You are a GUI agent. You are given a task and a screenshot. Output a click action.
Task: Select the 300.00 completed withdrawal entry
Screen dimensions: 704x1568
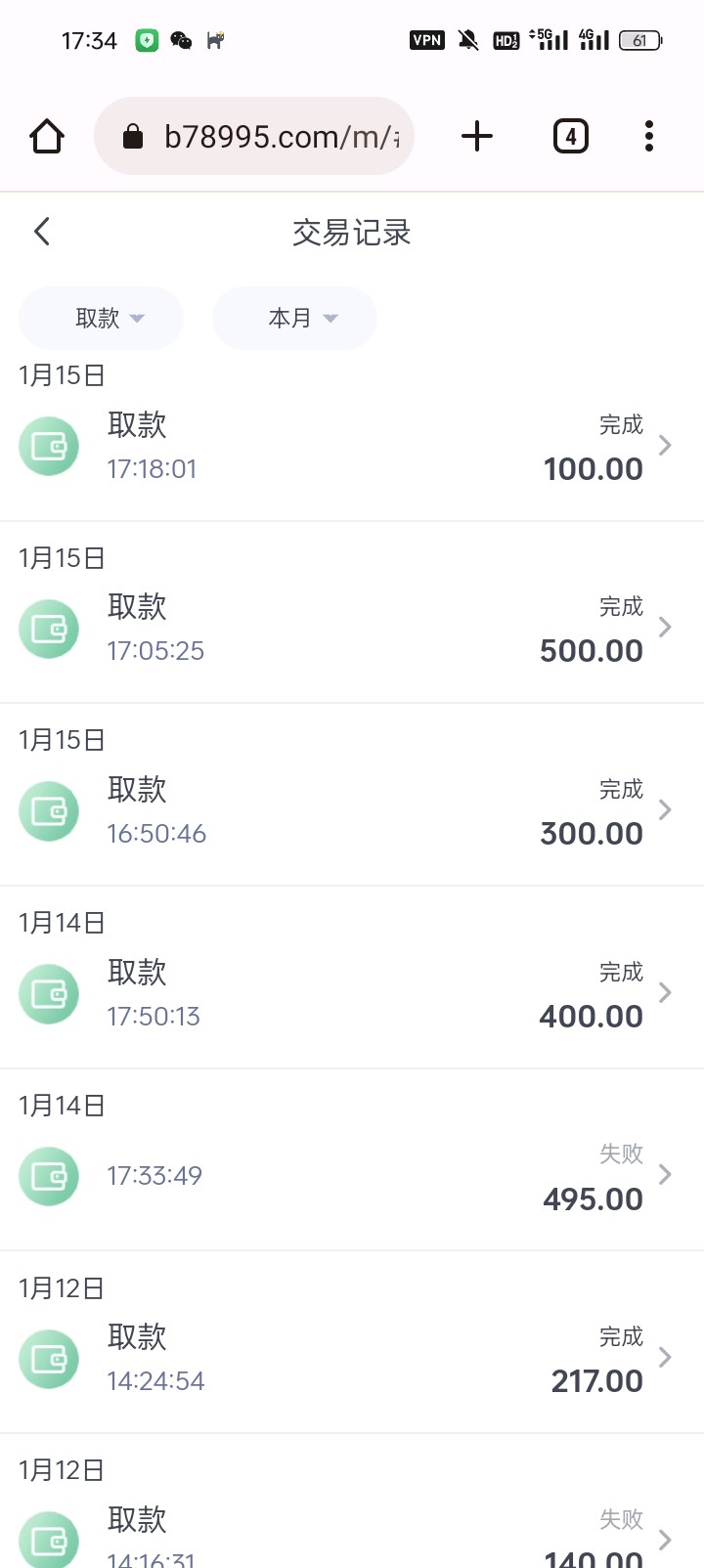(x=352, y=810)
